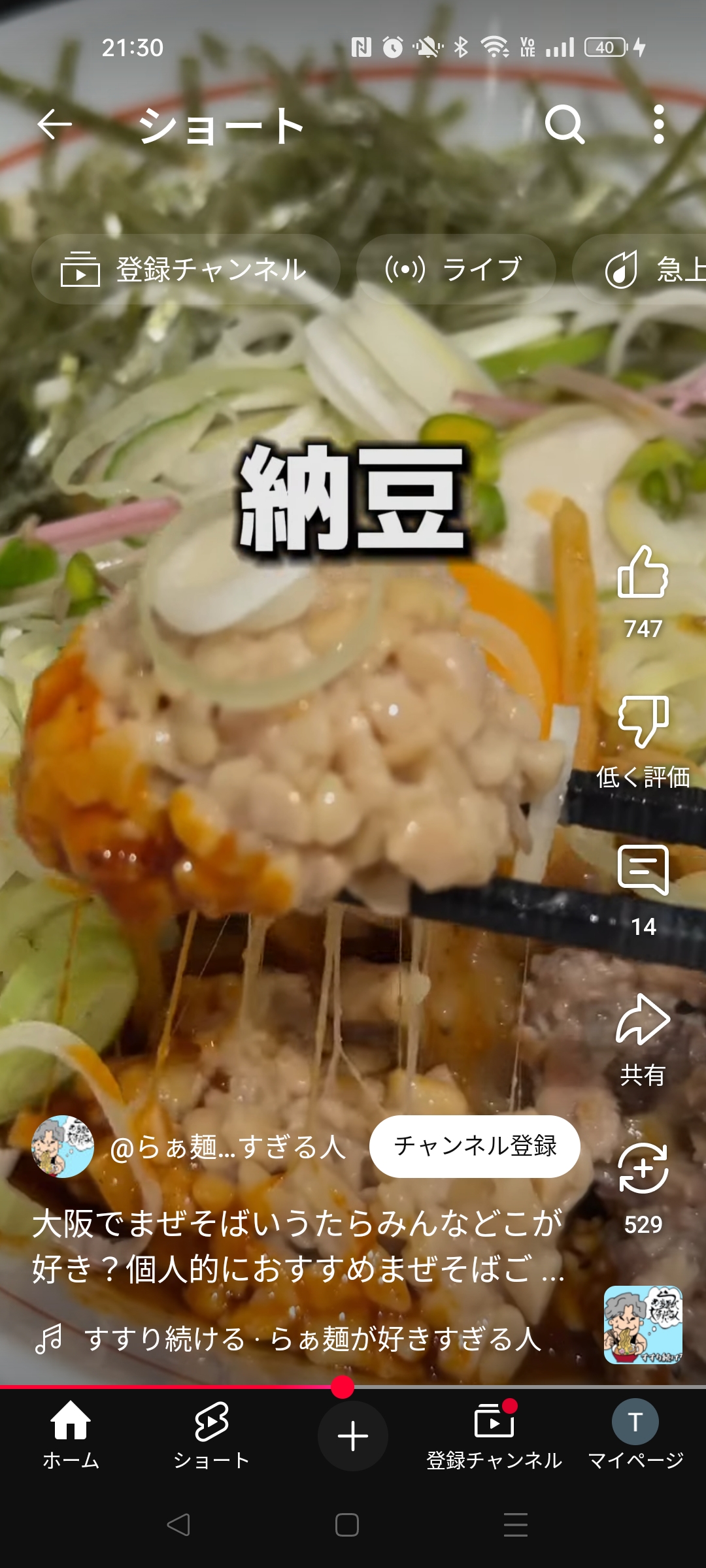
Task: Share this Short (共有)
Action: [x=643, y=1021]
